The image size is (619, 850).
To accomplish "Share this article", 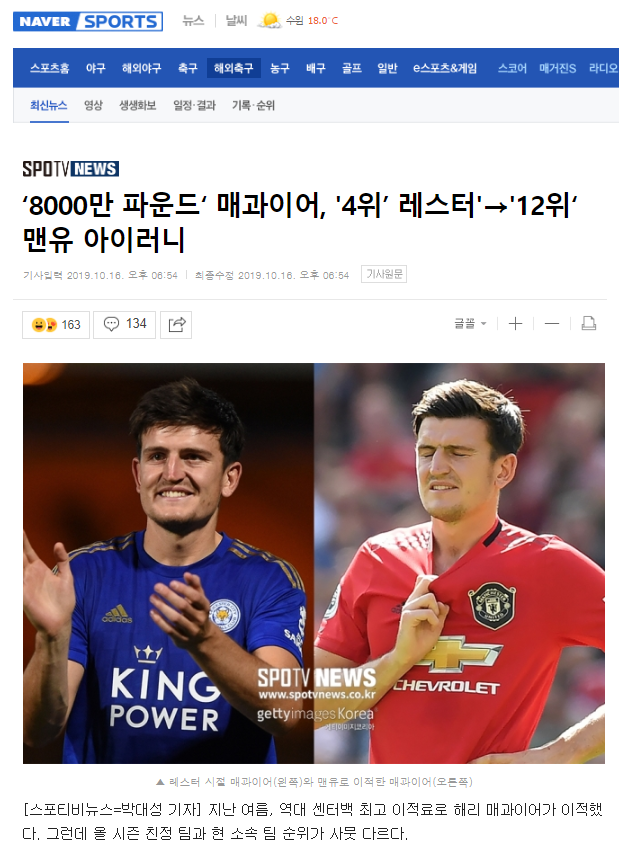I will coord(177,324).
